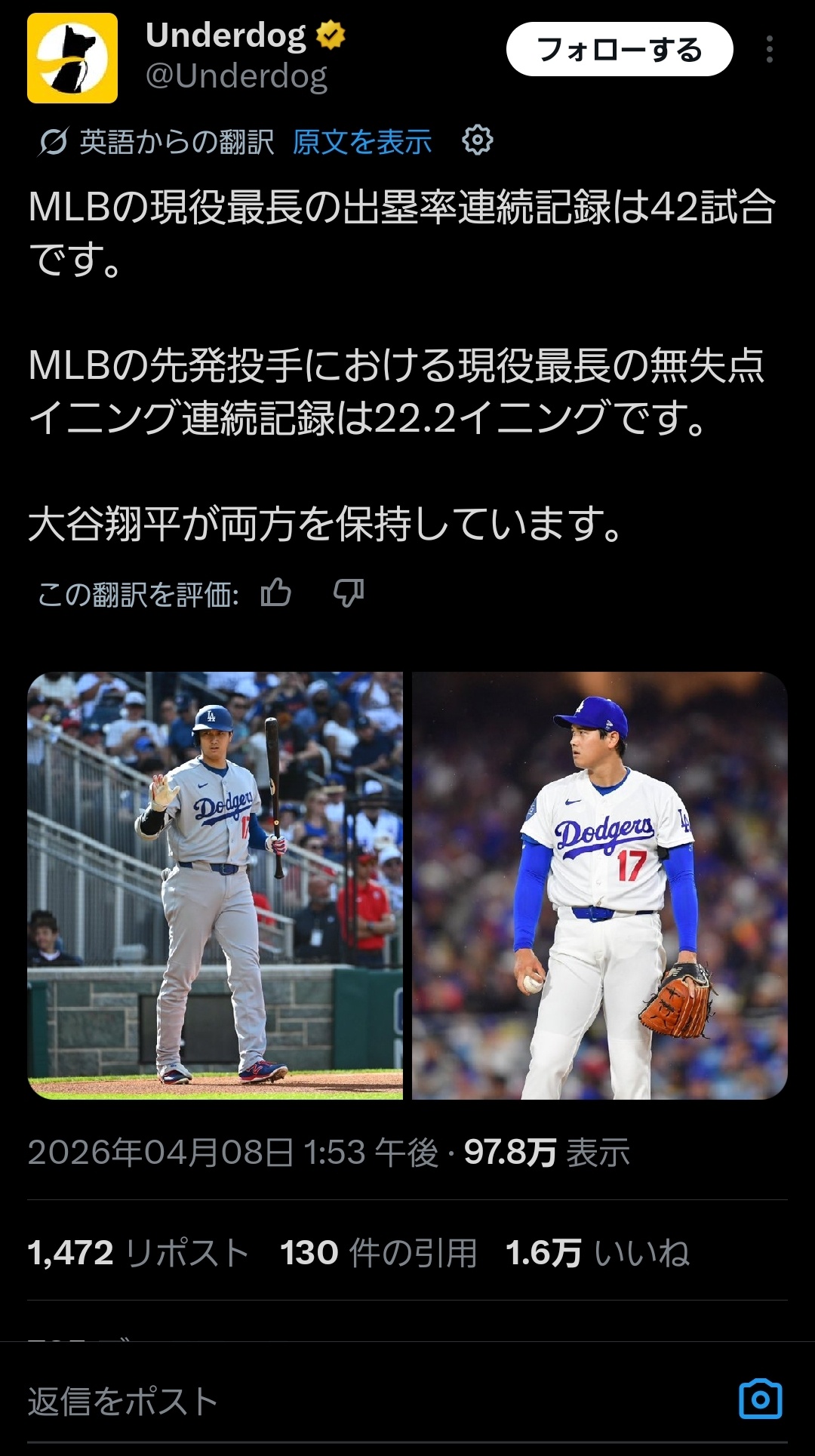This screenshot has height=1456, width=815.
Task: Open the batting Ohtani photo
Action: (215, 885)
